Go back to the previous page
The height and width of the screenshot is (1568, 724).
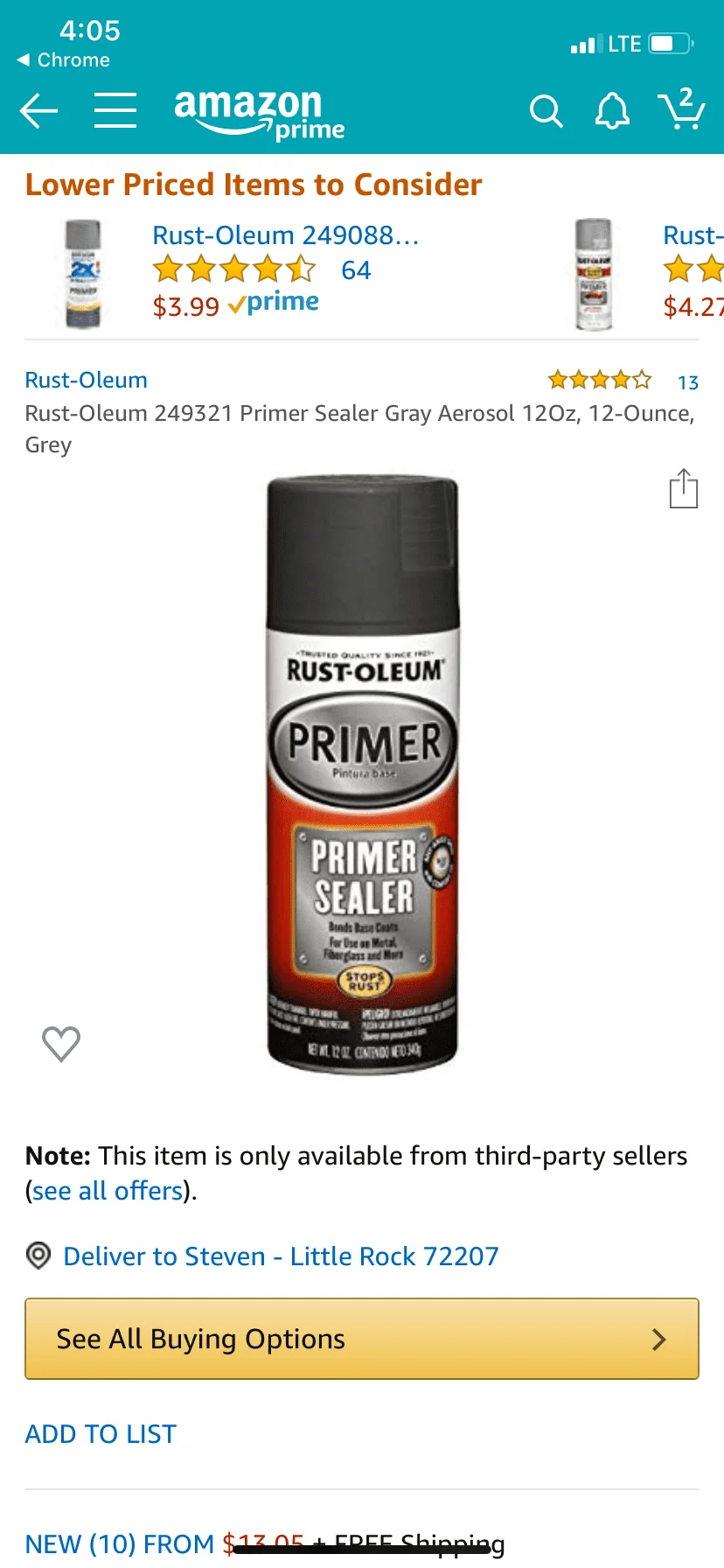pos(38,111)
